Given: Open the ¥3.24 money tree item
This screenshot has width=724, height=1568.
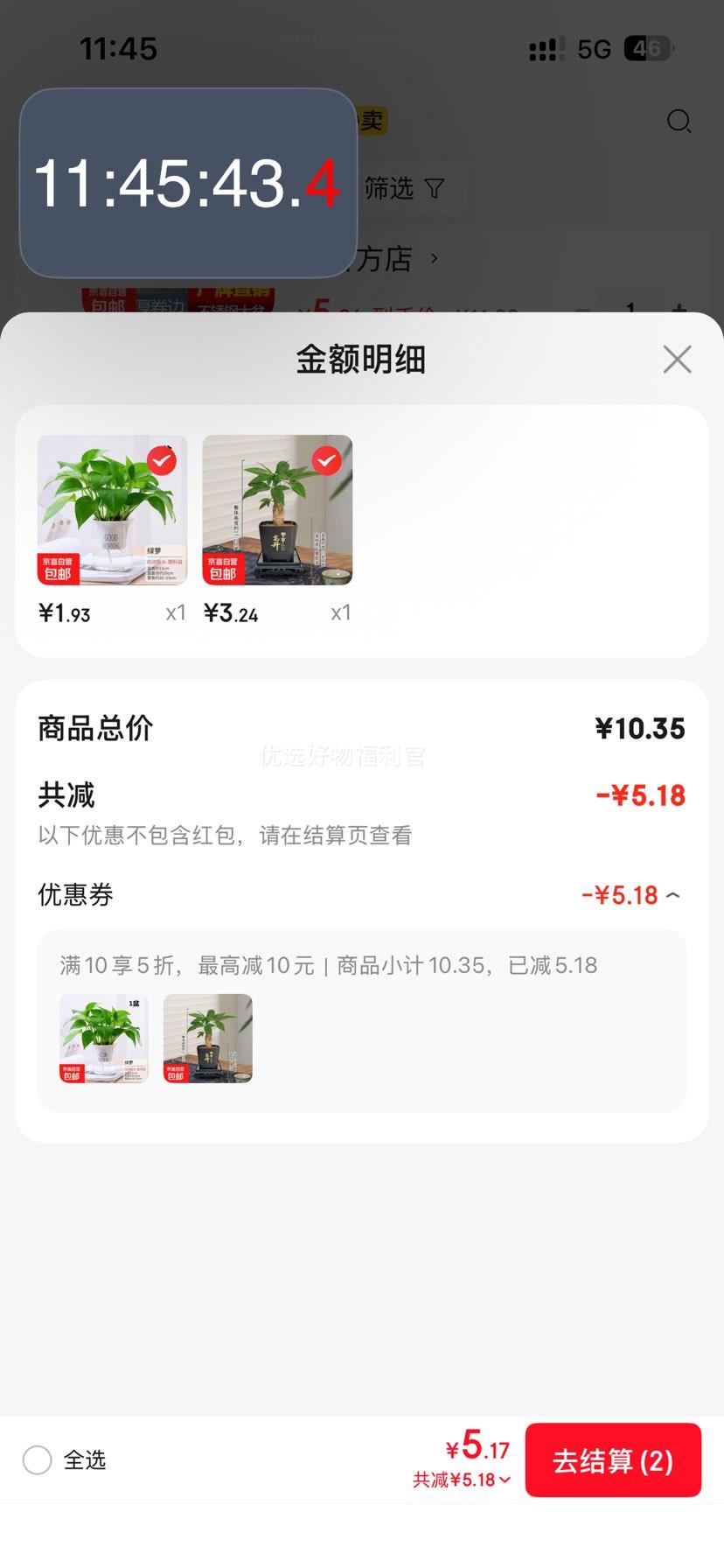Looking at the screenshot, I should [277, 510].
